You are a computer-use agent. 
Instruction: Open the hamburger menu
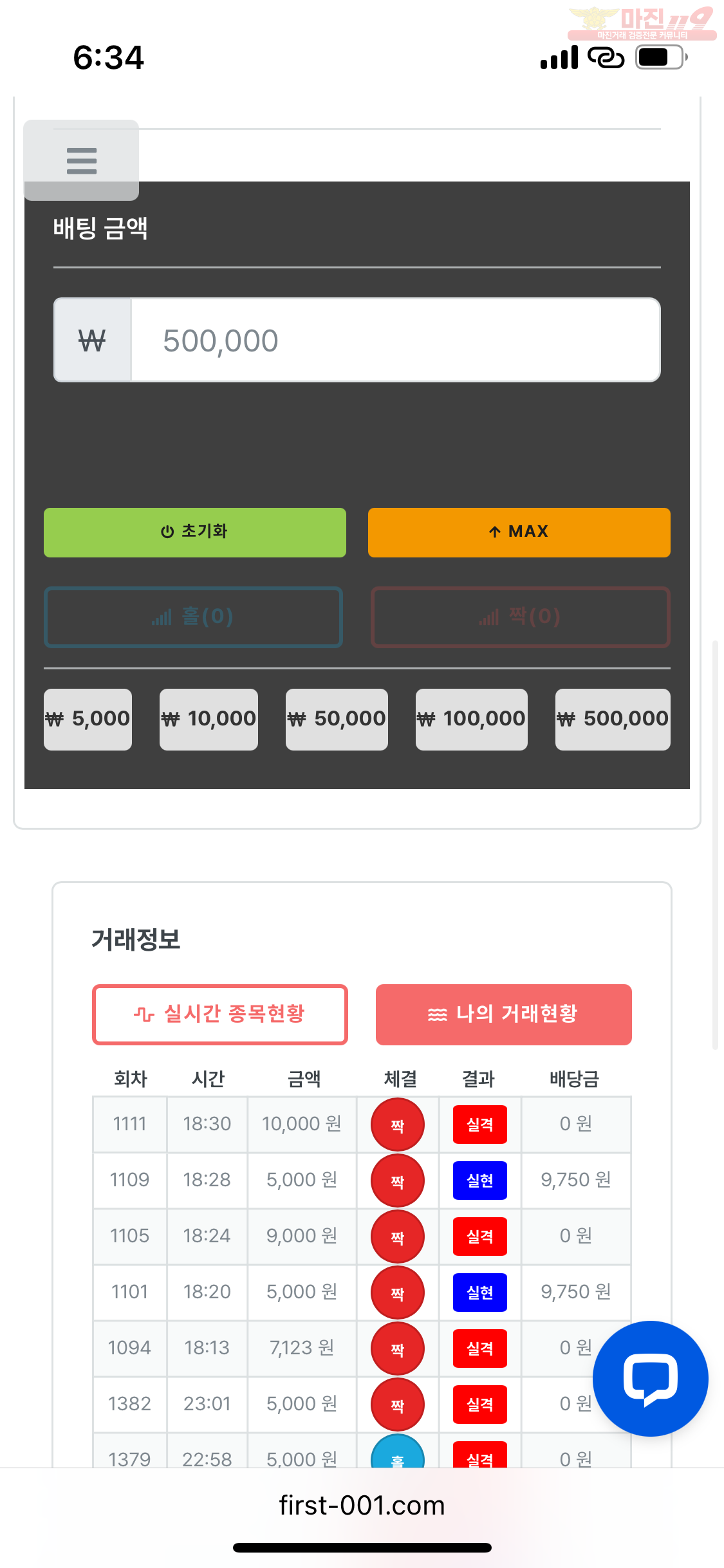point(82,160)
